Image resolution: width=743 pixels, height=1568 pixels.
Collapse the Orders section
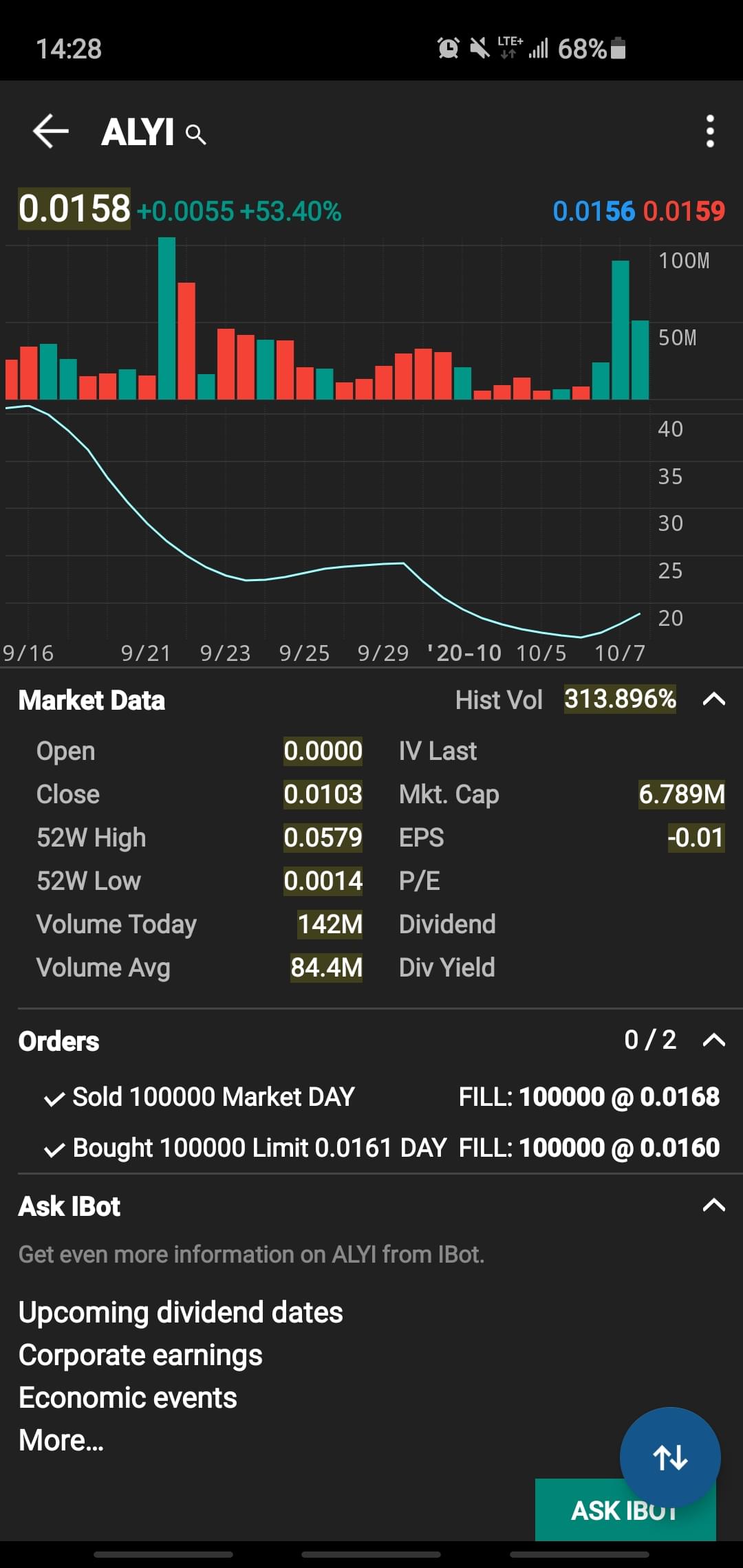[713, 1040]
